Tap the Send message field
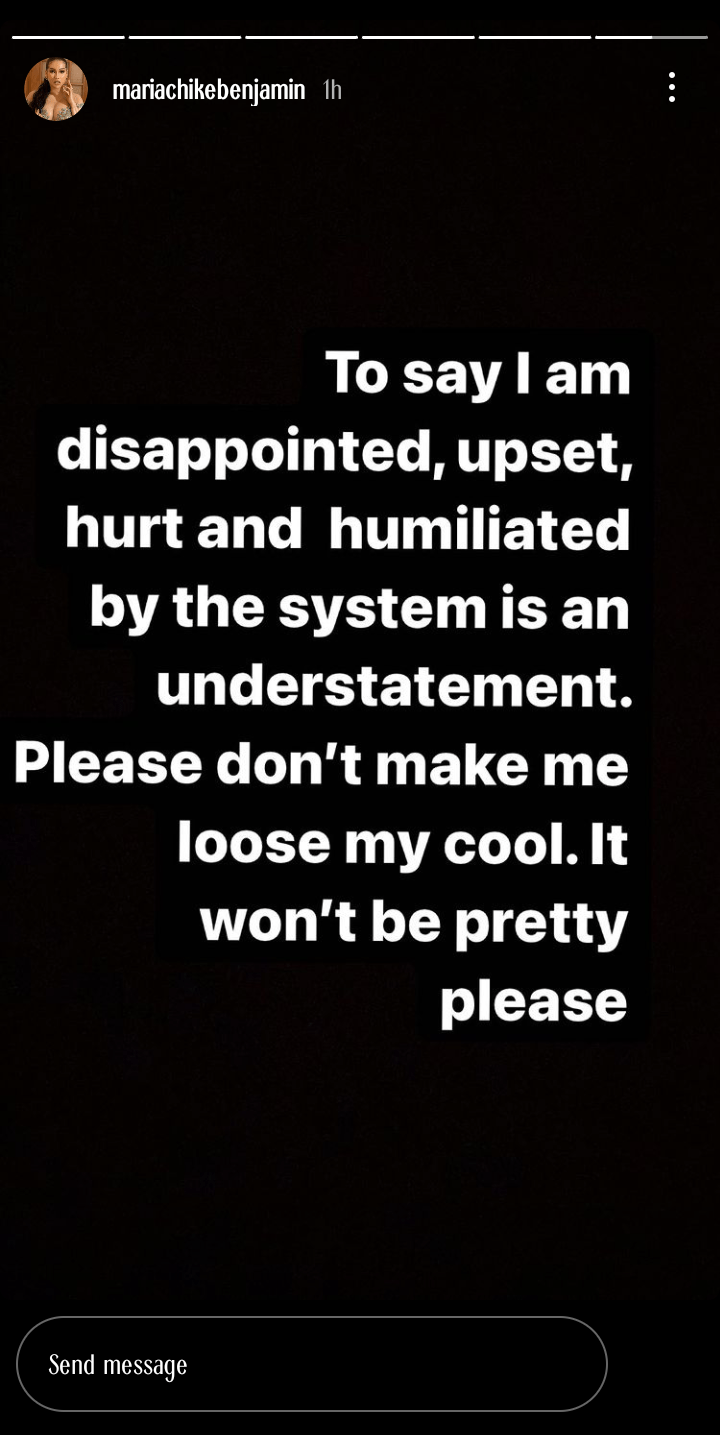Viewport: 720px width, 1435px height. coord(311,1364)
